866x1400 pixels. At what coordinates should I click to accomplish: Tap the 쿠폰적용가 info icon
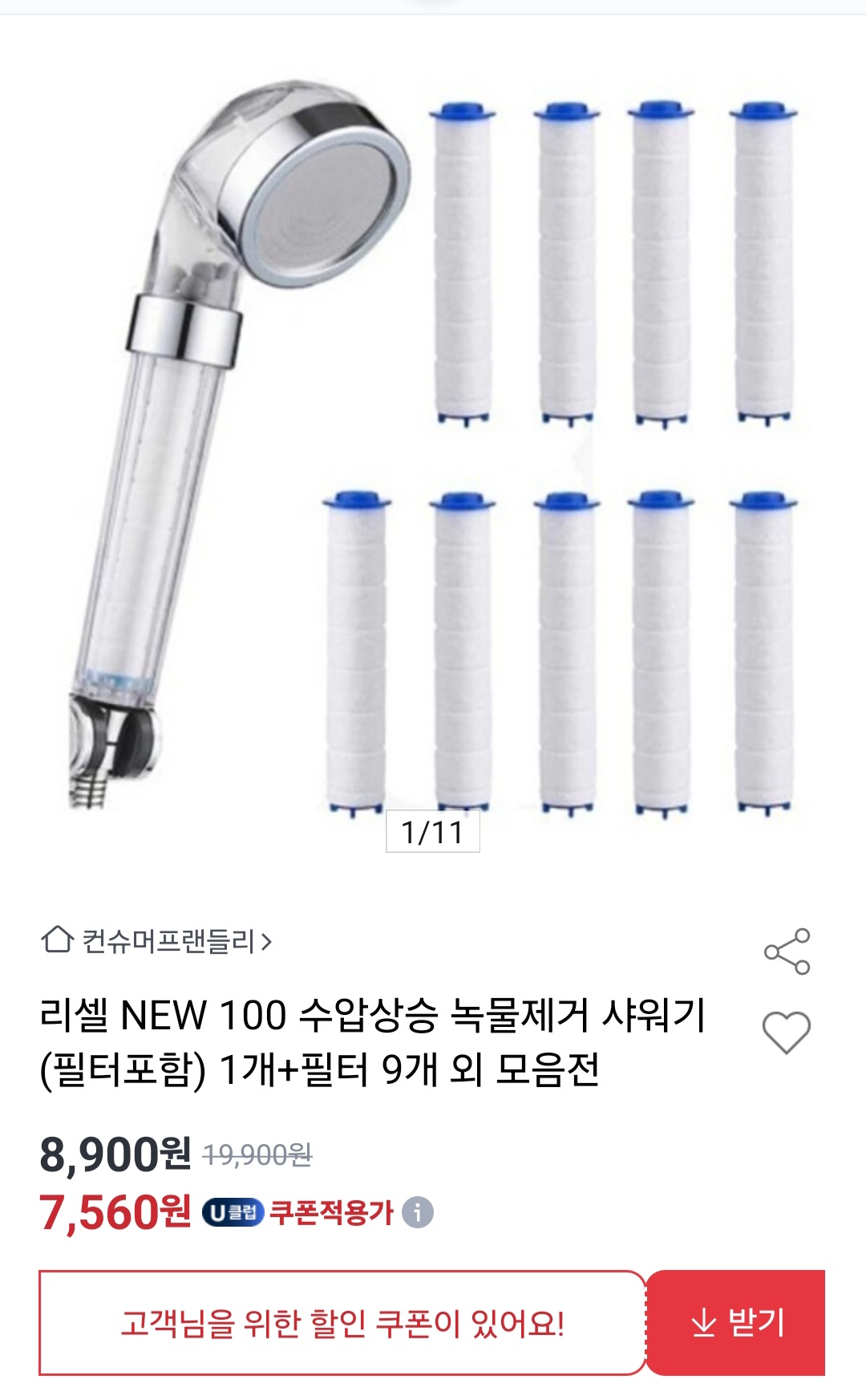click(x=418, y=1212)
